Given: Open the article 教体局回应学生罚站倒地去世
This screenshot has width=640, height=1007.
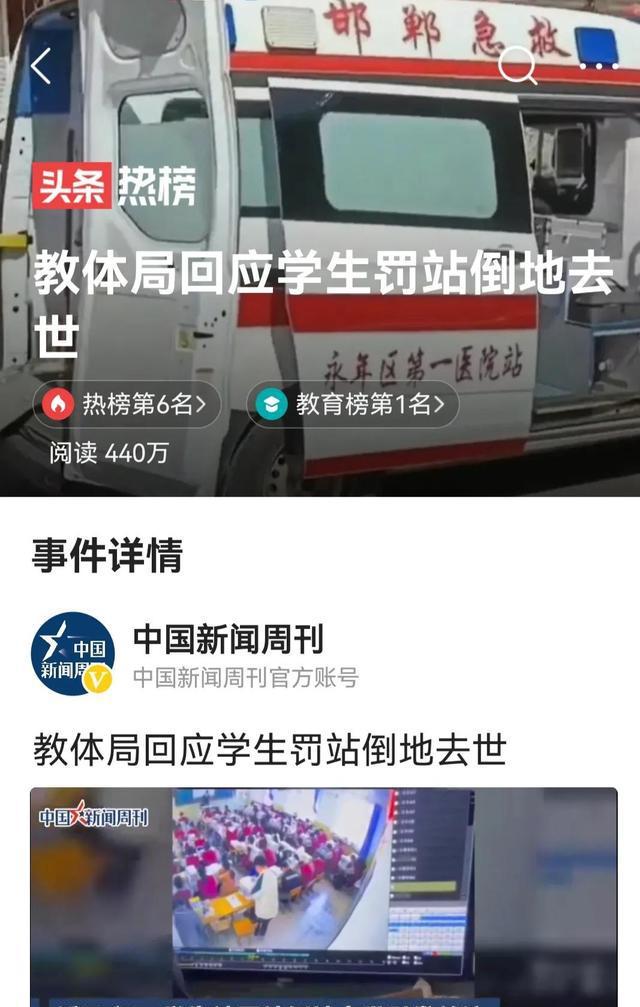Looking at the screenshot, I should click(x=270, y=748).
